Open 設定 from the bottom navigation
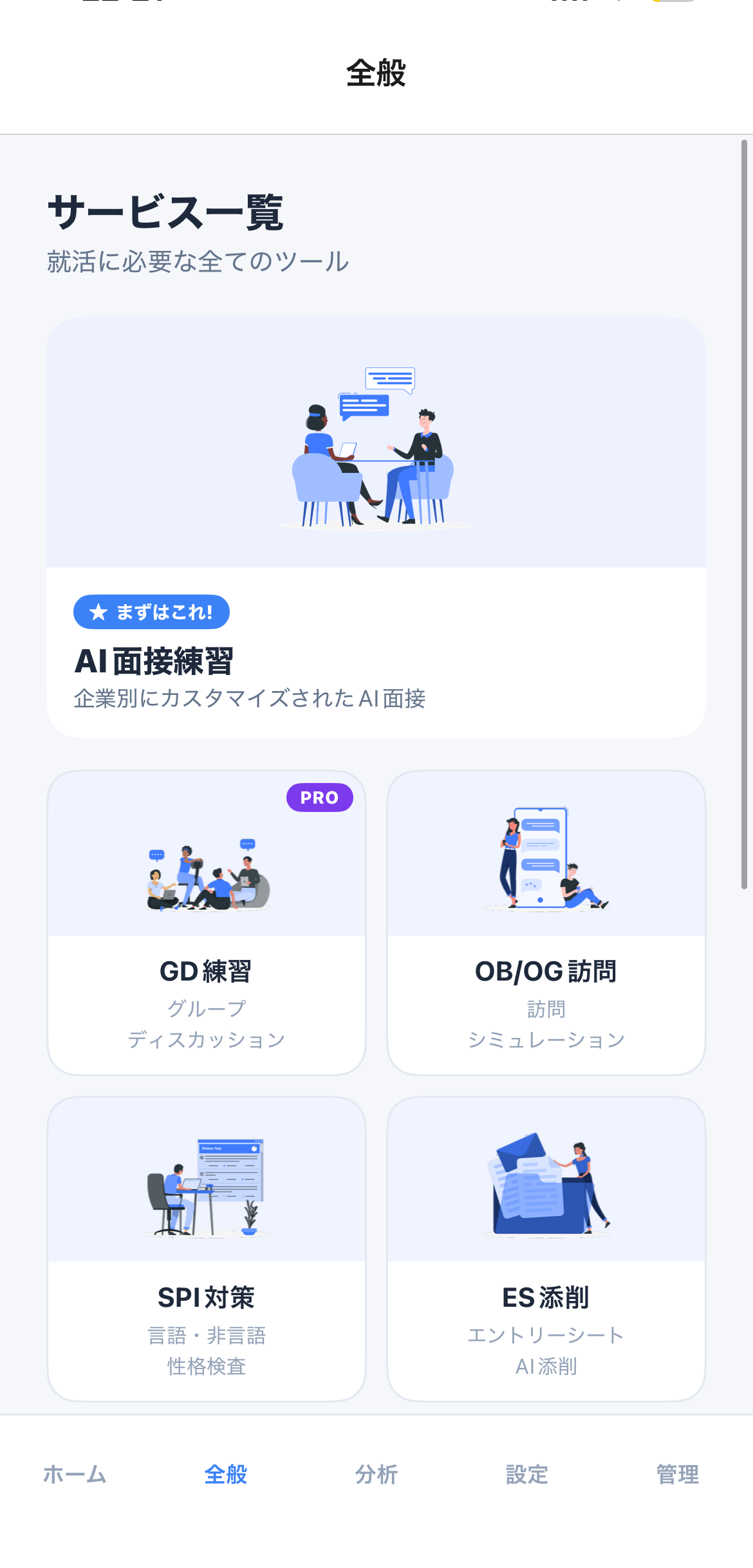This screenshot has width=753, height=1568. pos(526,1475)
